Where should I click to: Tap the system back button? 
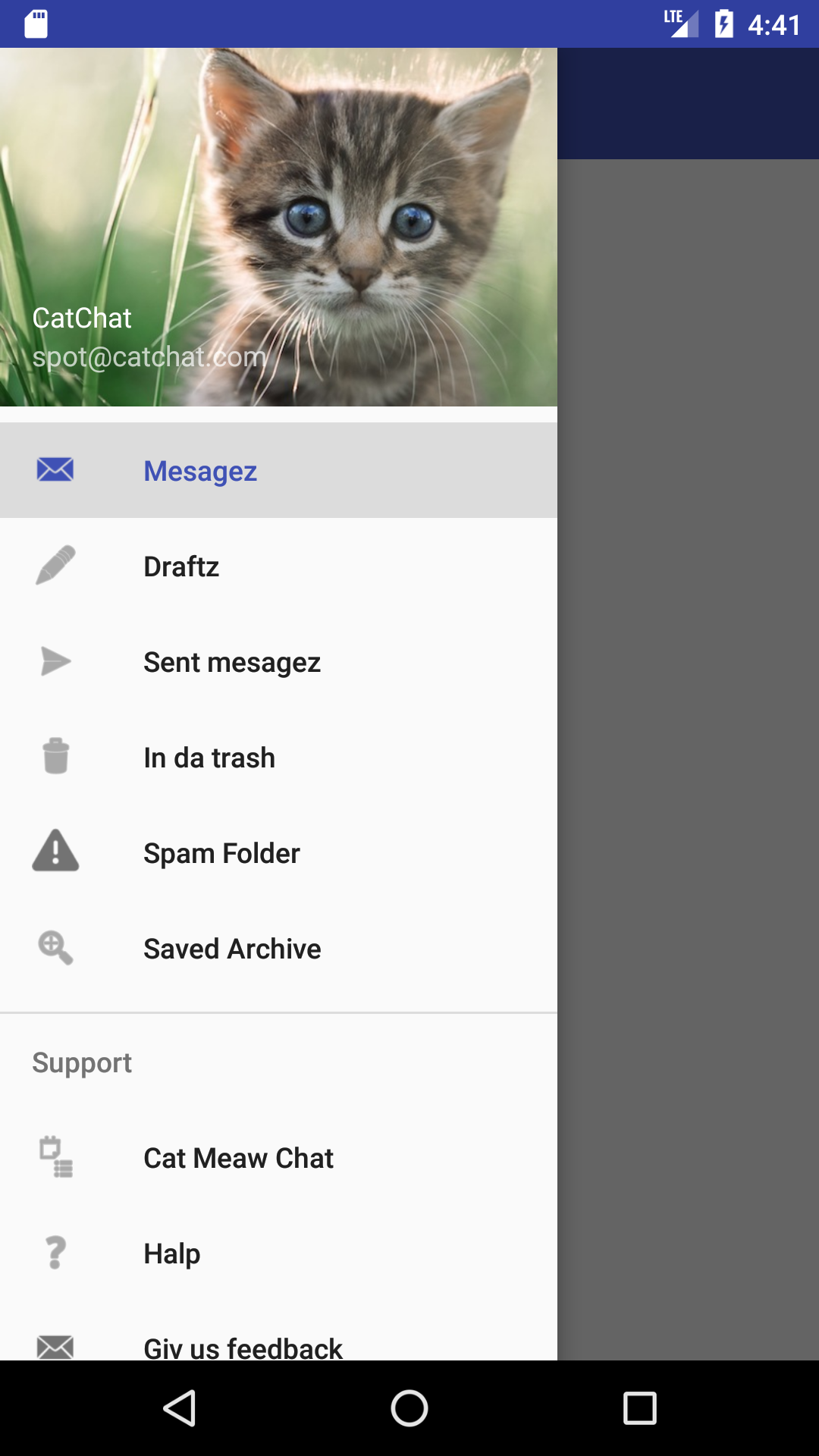(x=180, y=1408)
